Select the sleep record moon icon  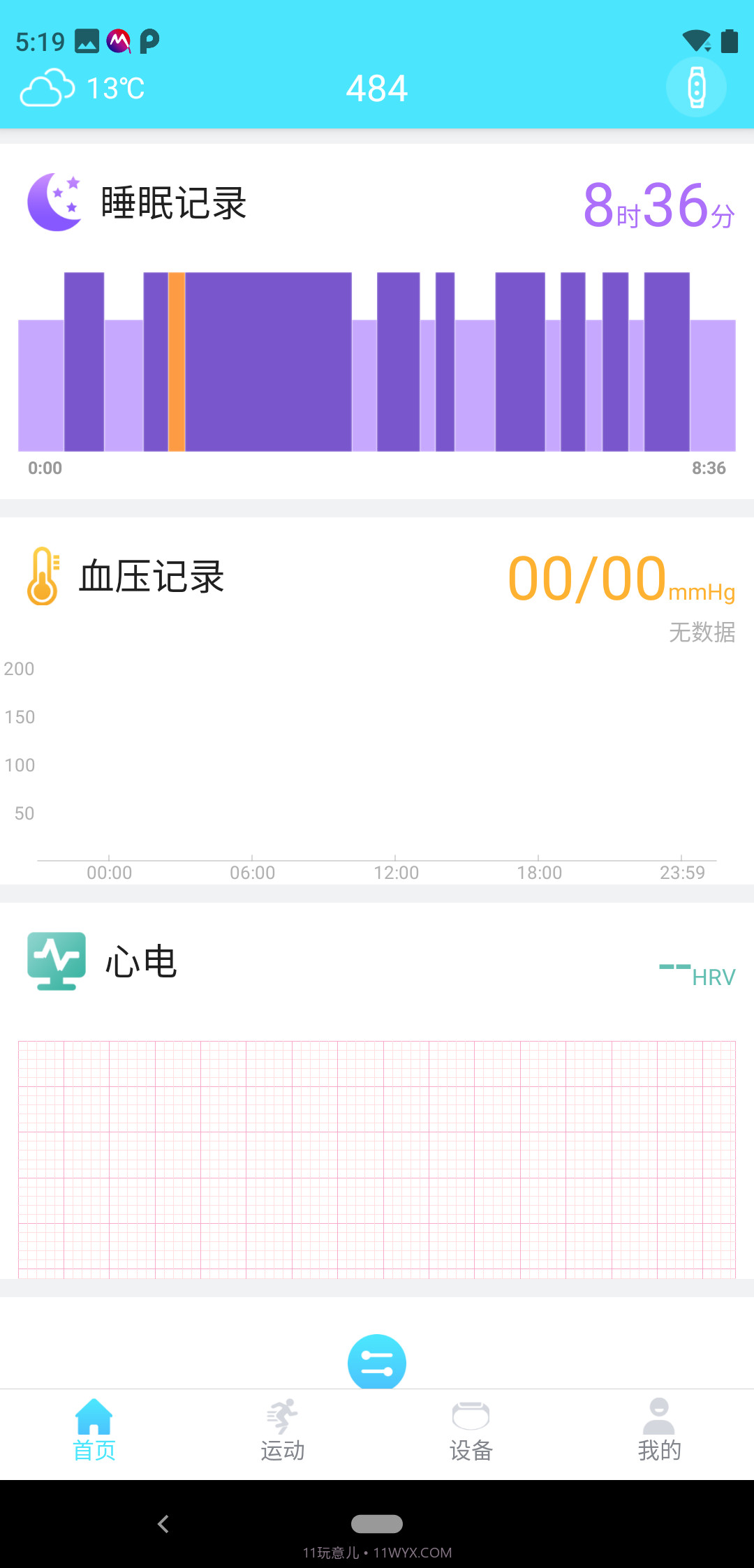(55, 202)
